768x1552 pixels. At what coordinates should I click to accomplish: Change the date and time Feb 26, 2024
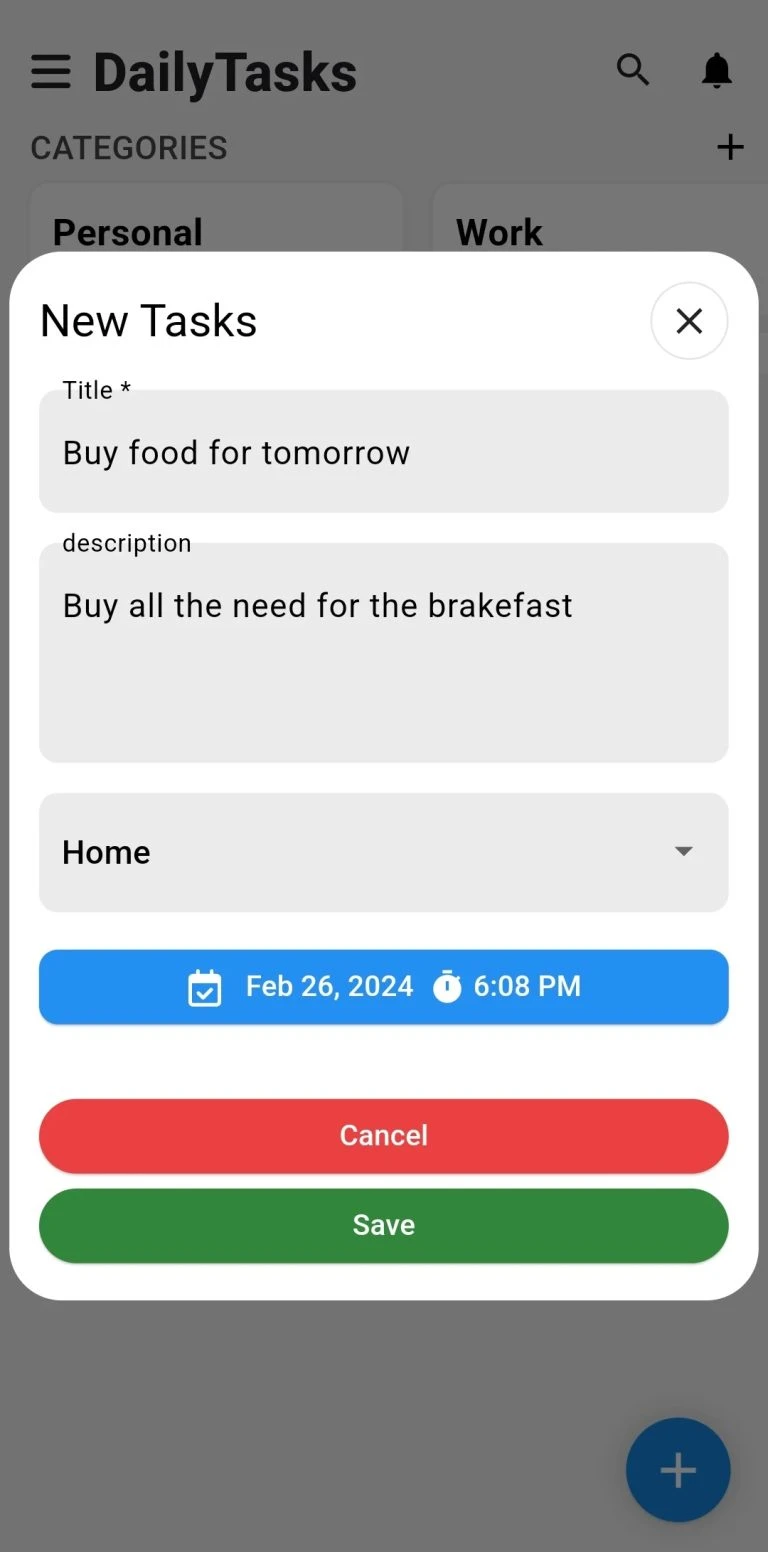pyautogui.click(x=384, y=987)
